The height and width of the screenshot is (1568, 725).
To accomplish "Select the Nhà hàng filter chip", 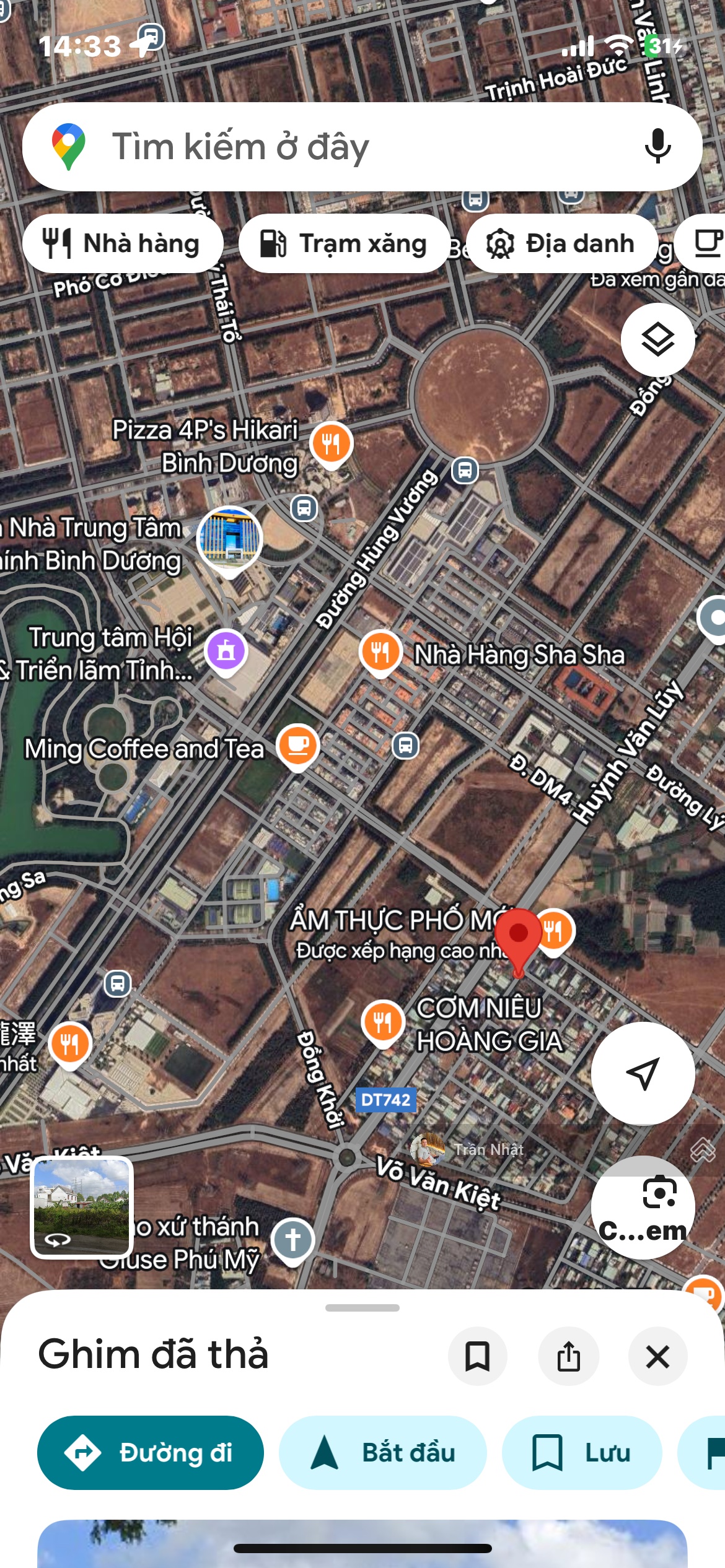I will (x=123, y=243).
